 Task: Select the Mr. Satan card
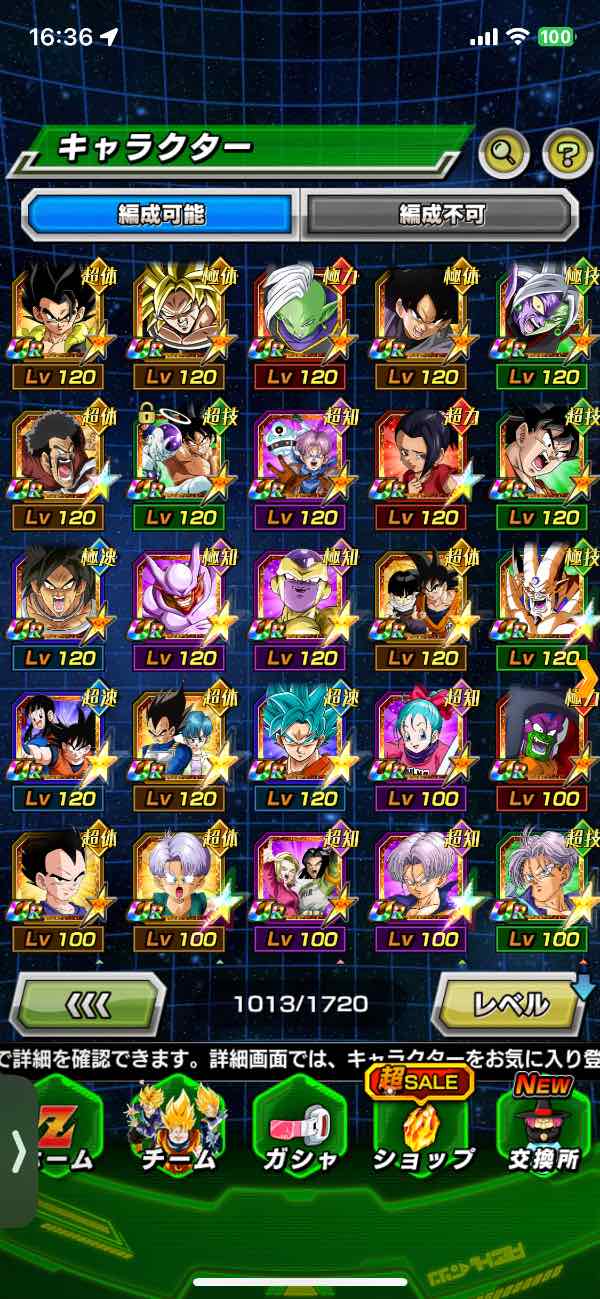tap(60, 462)
